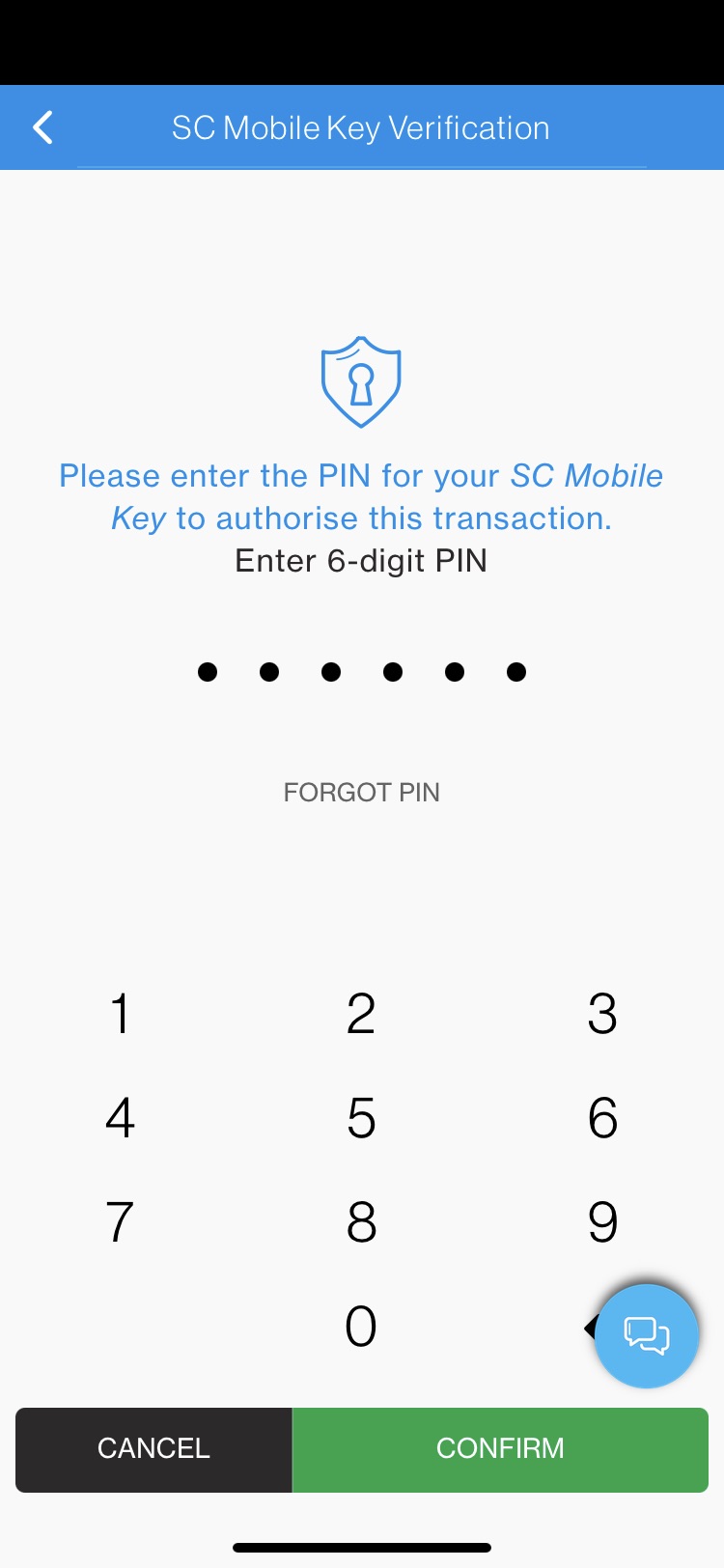
Task: Tap digit 6 on the keypad
Action: click(602, 1118)
